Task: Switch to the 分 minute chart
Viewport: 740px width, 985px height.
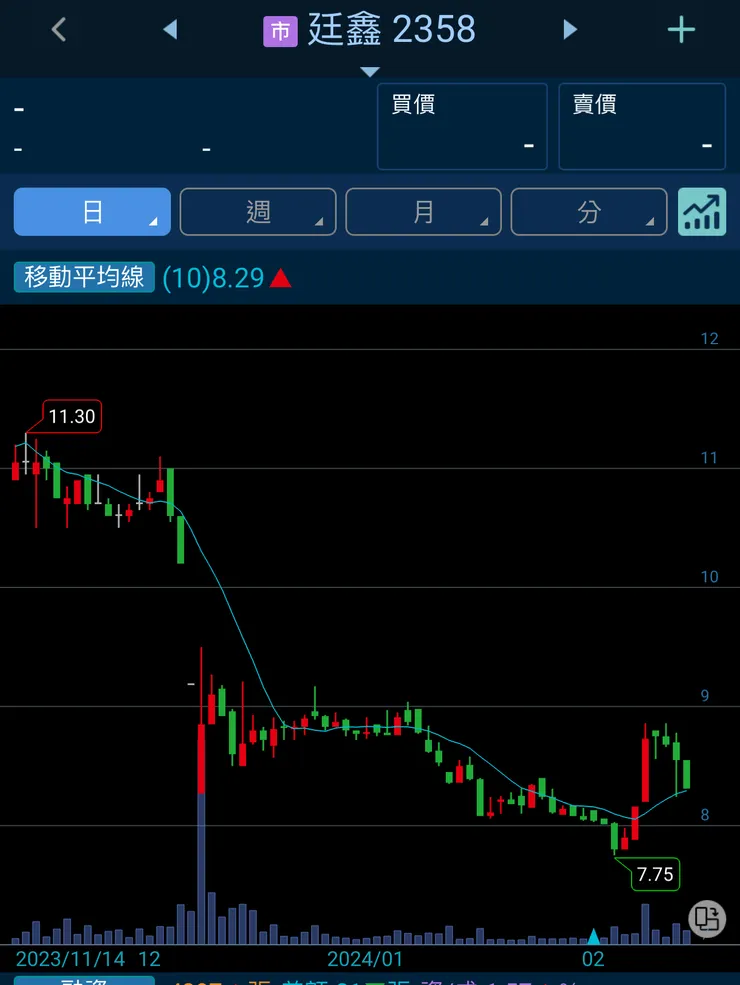Action: point(589,212)
